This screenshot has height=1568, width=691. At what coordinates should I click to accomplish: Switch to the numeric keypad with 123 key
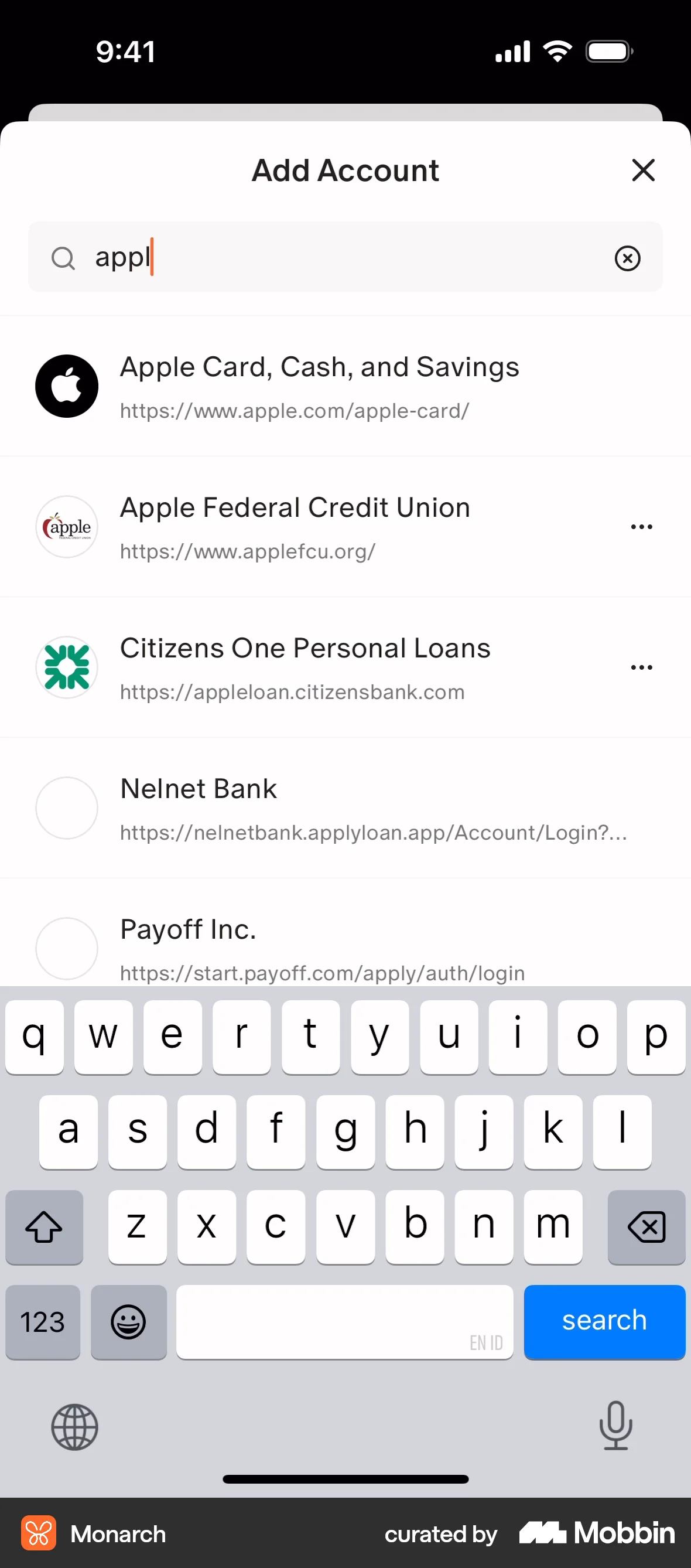[x=42, y=1322]
